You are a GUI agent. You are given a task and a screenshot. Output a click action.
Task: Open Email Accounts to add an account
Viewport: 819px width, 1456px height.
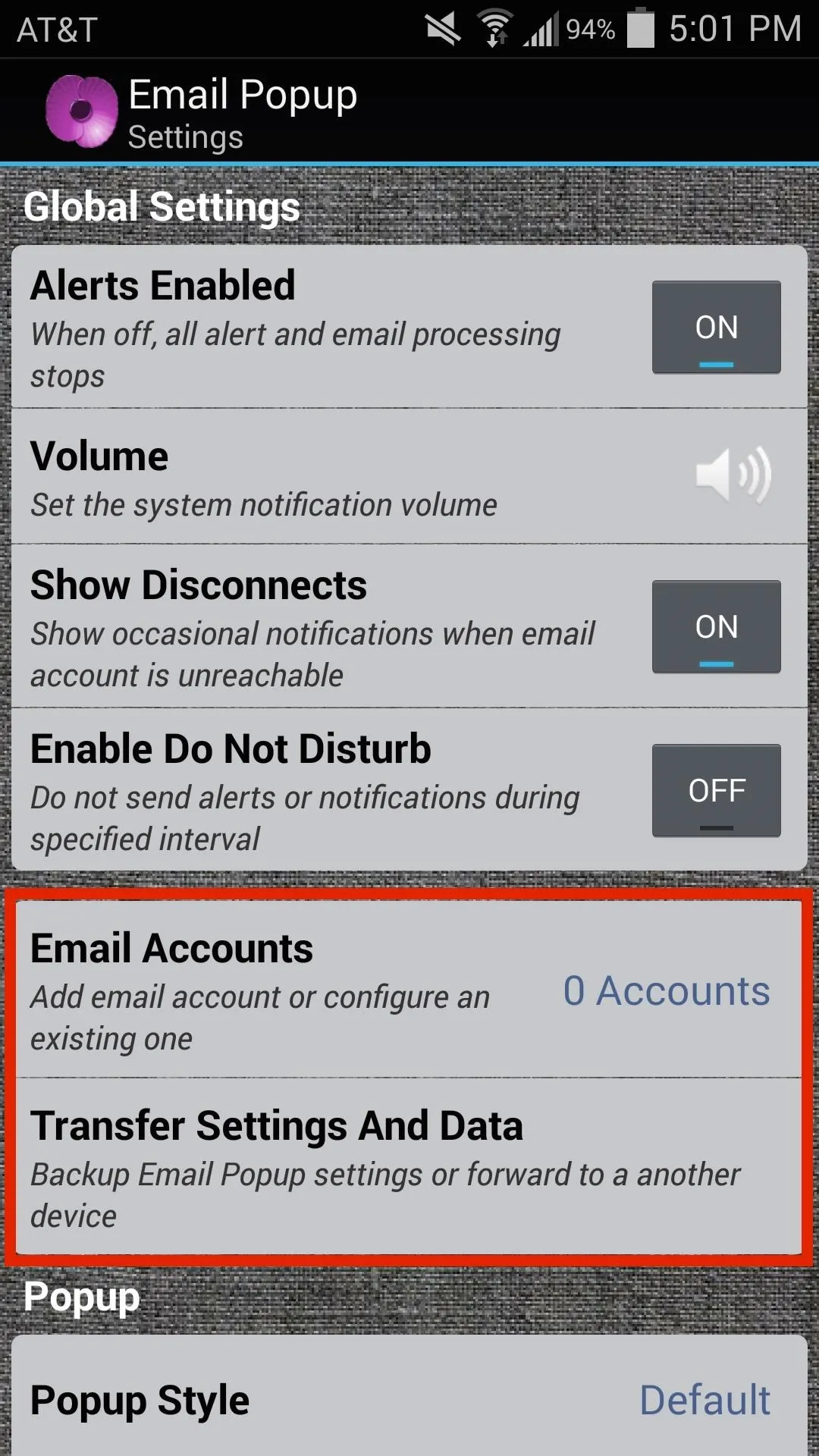(409, 990)
